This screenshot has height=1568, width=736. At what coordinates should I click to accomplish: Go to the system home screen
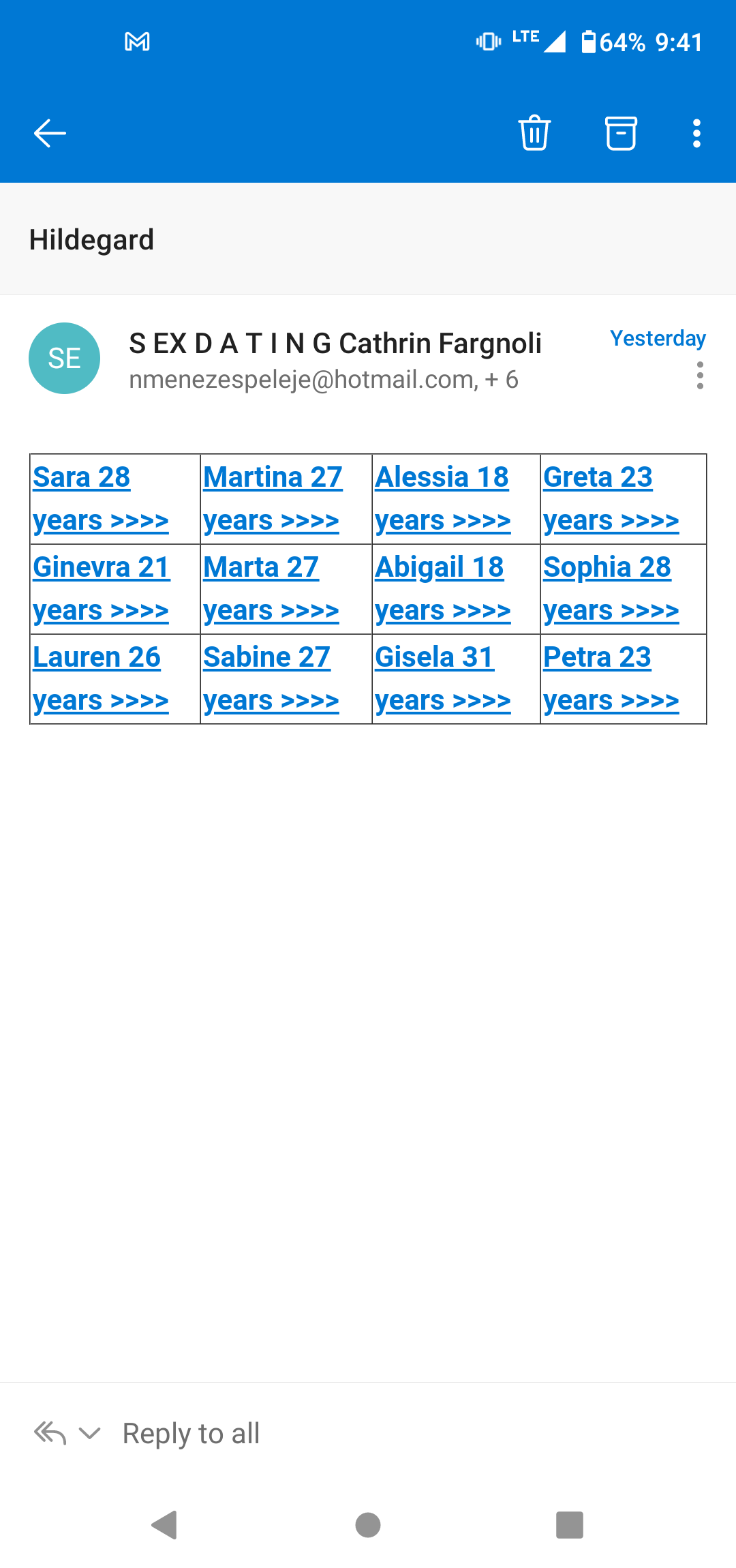pos(368,1525)
